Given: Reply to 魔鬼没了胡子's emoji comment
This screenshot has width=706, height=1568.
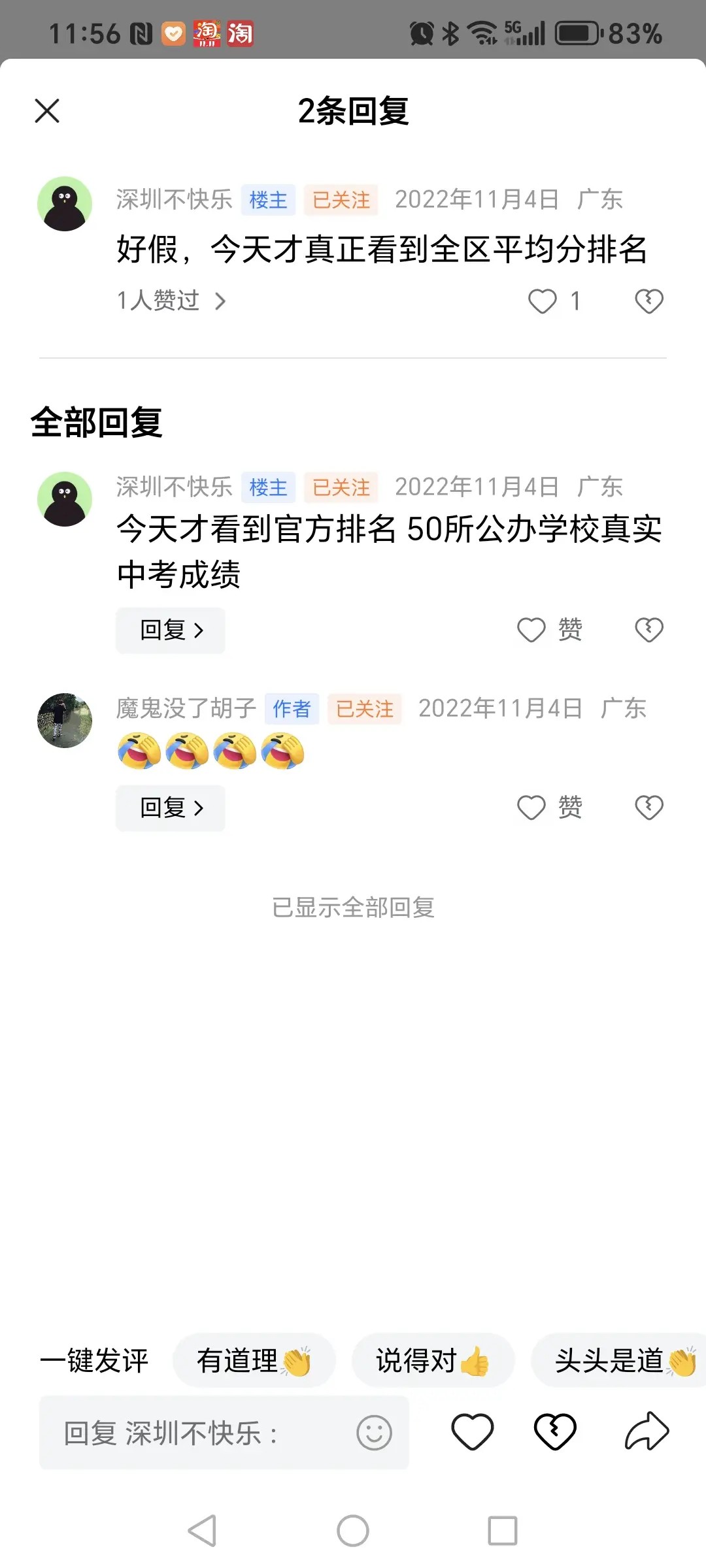Looking at the screenshot, I should [171, 808].
